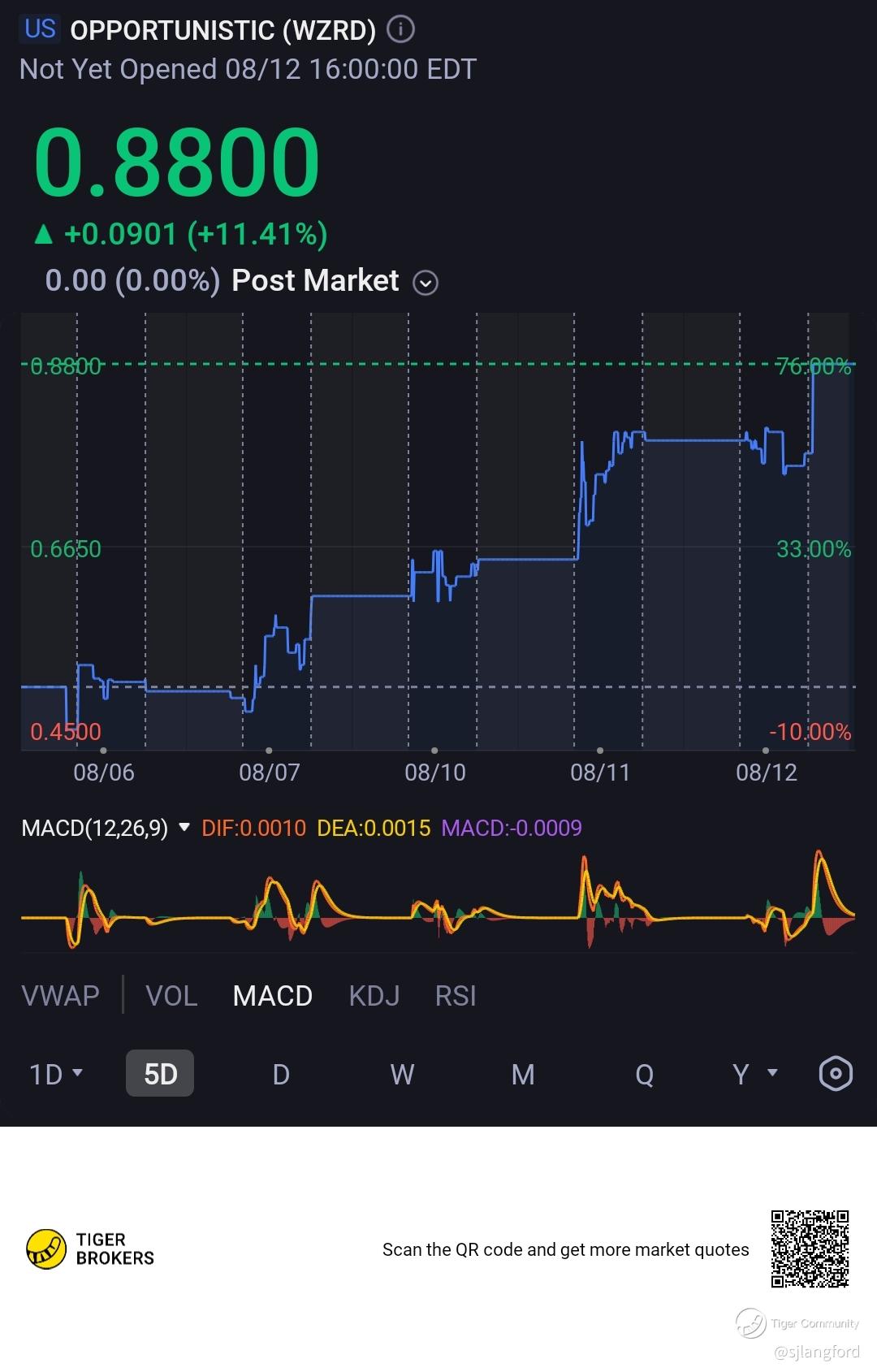
Task: Select the 5D chart range
Action: coord(160,1074)
